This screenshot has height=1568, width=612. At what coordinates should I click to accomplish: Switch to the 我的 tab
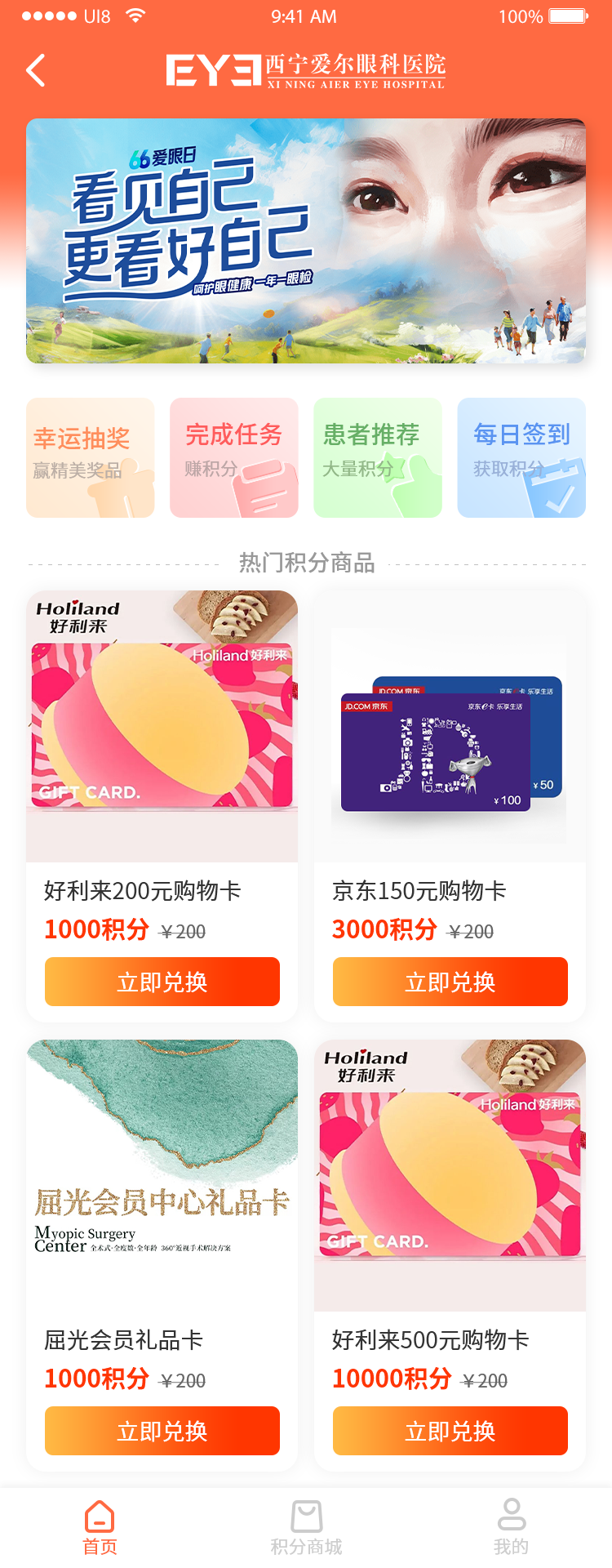pos(511,1527)
